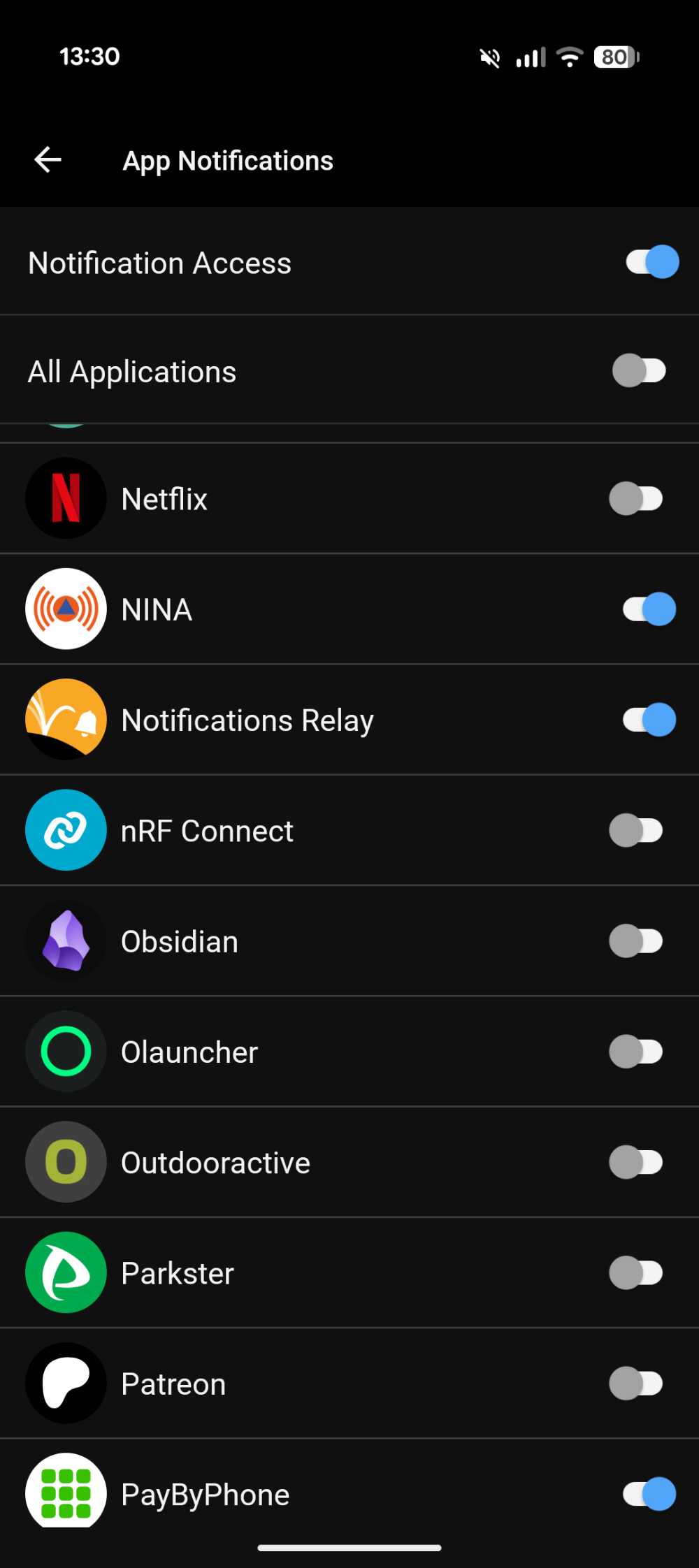
Task: Click the Parkster app icon
Action: tap(65, 1272)
